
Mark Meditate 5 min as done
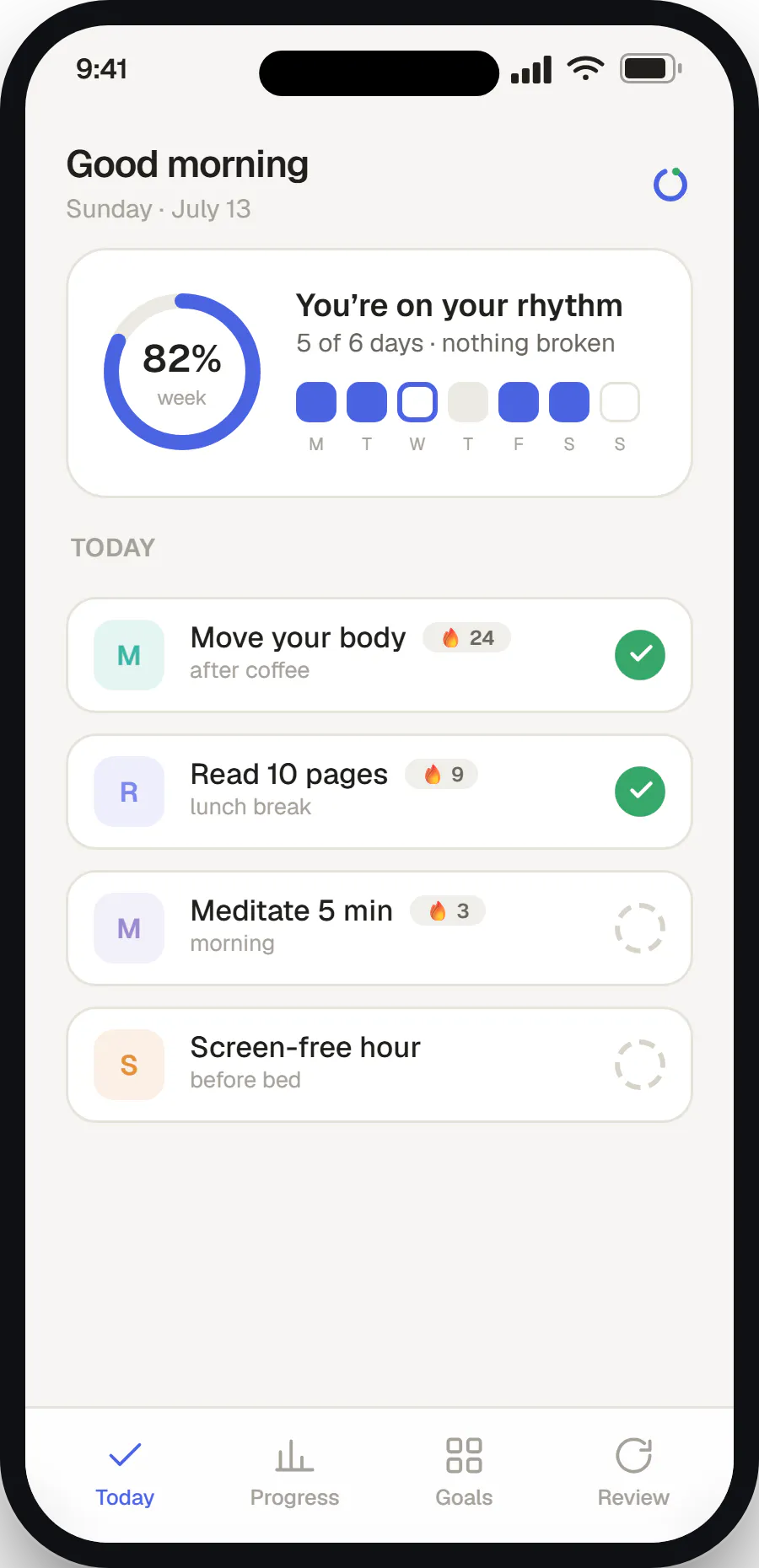tap(640, 928)
